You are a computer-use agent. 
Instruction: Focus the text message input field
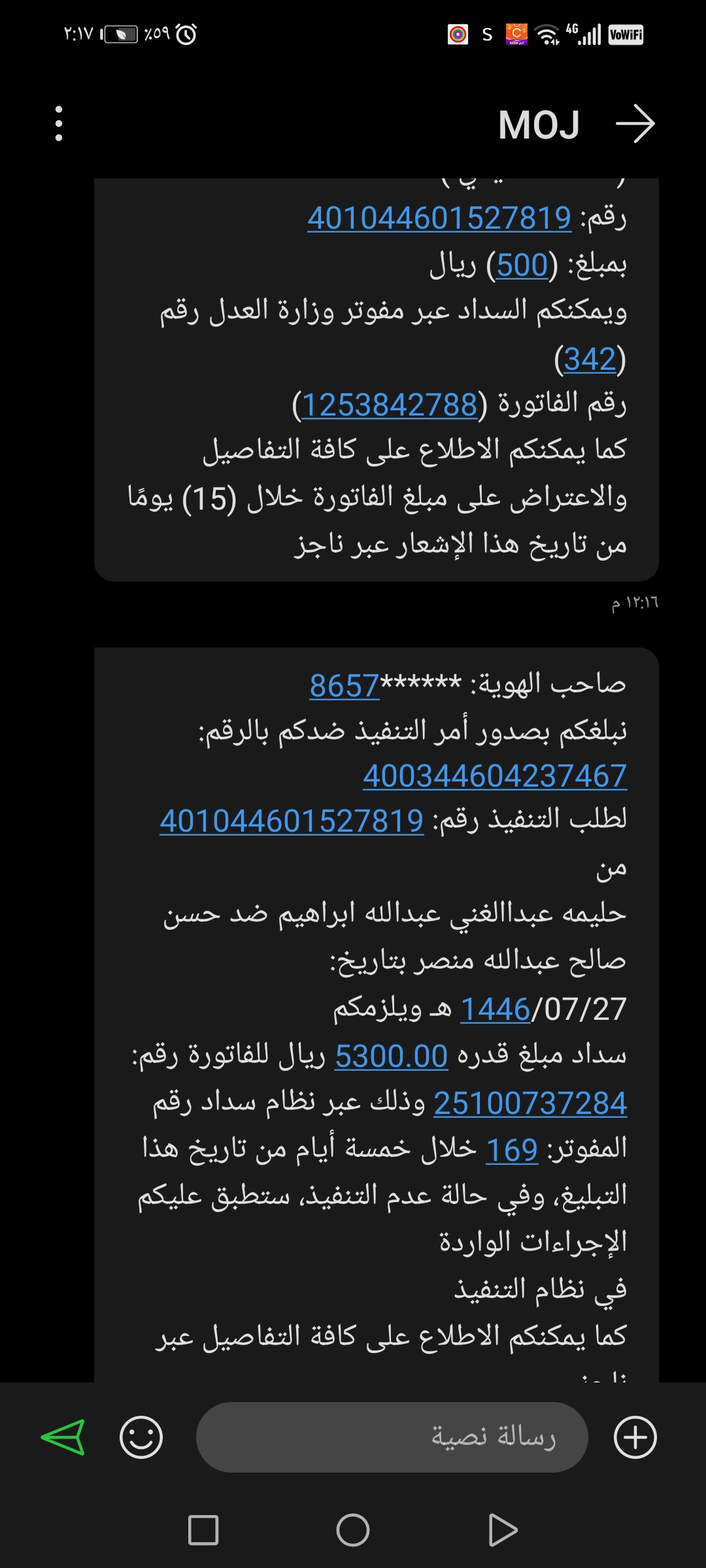(x=392, y=1437)
